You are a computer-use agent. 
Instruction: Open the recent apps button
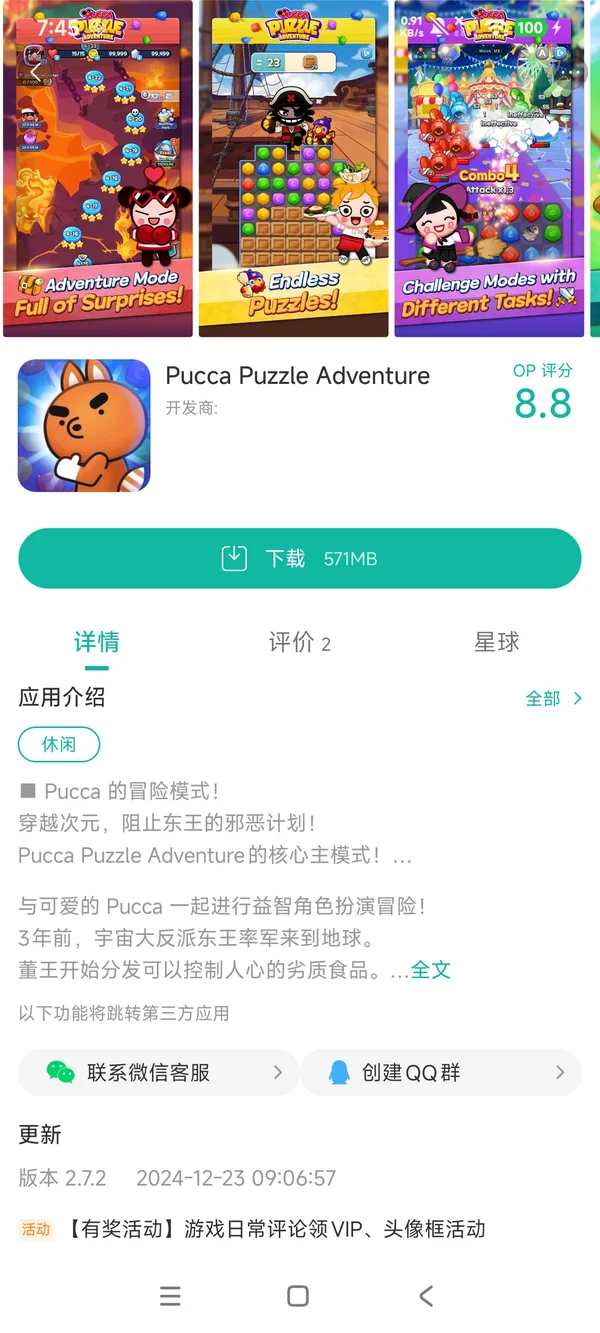pos(171,1296)
